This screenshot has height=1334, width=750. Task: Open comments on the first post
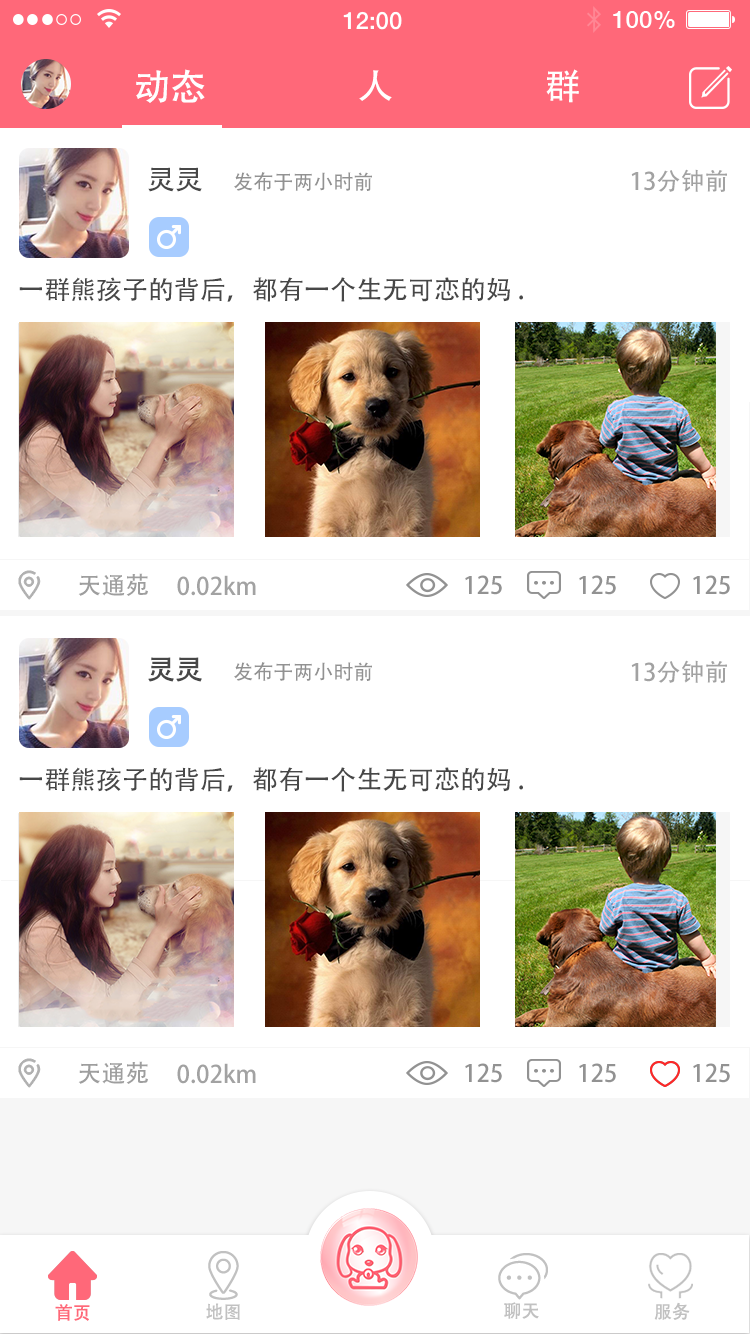[x=544, y=585]
